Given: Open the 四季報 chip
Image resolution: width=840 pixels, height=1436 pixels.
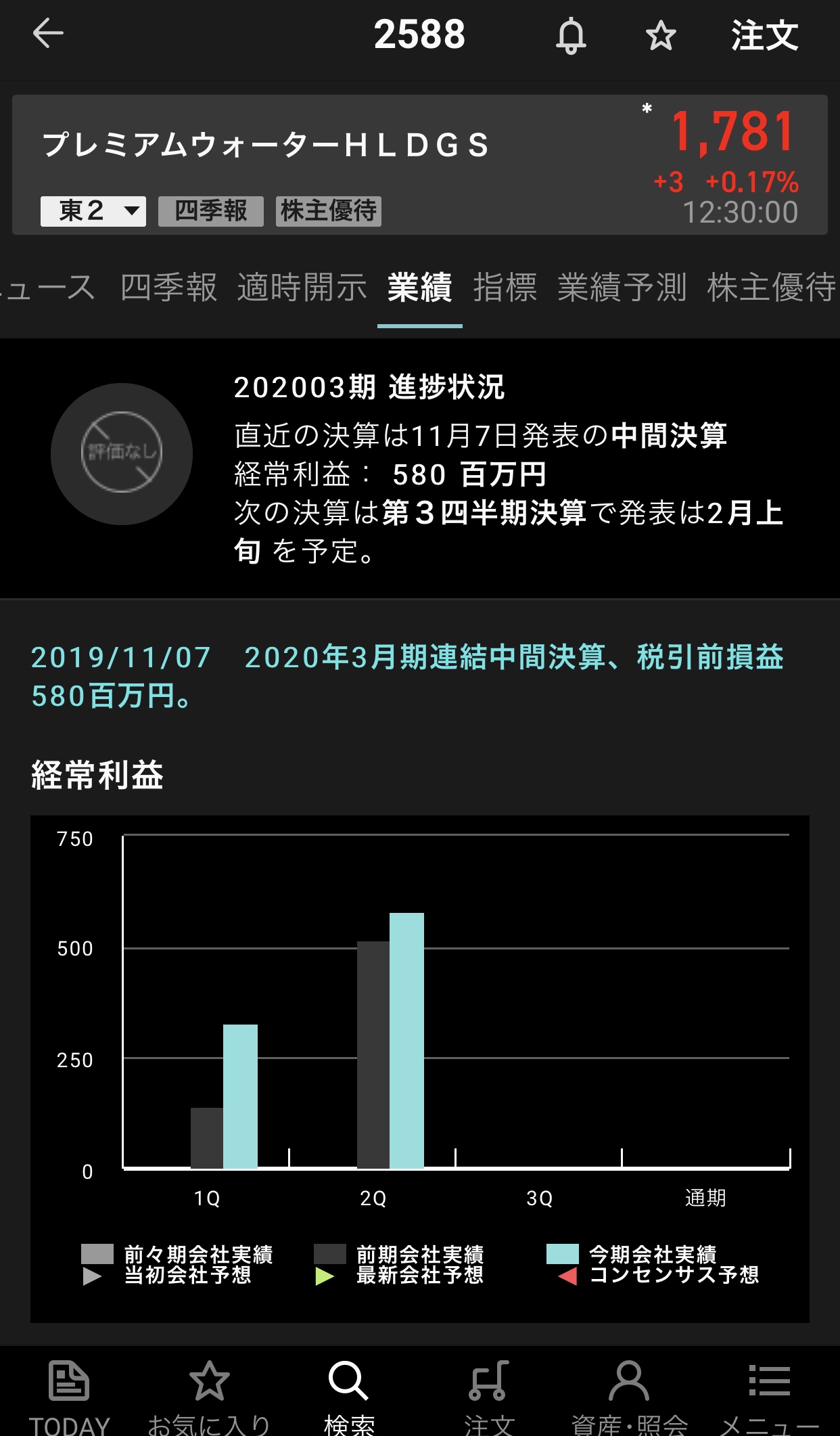Looking at the screenshot, I should tap(211, 211).
